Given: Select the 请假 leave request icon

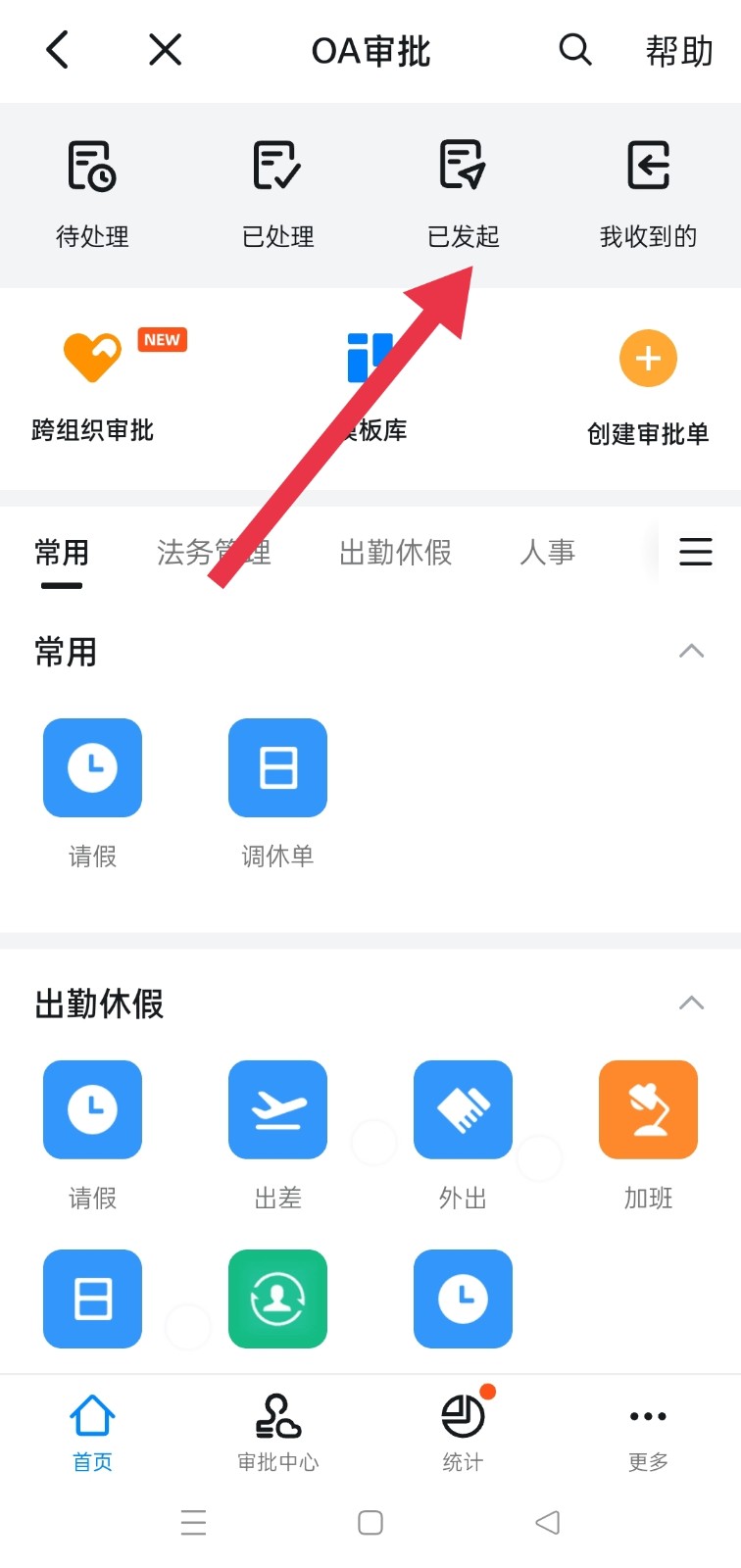Looking at the screenshot, I should tap(92, 767).
